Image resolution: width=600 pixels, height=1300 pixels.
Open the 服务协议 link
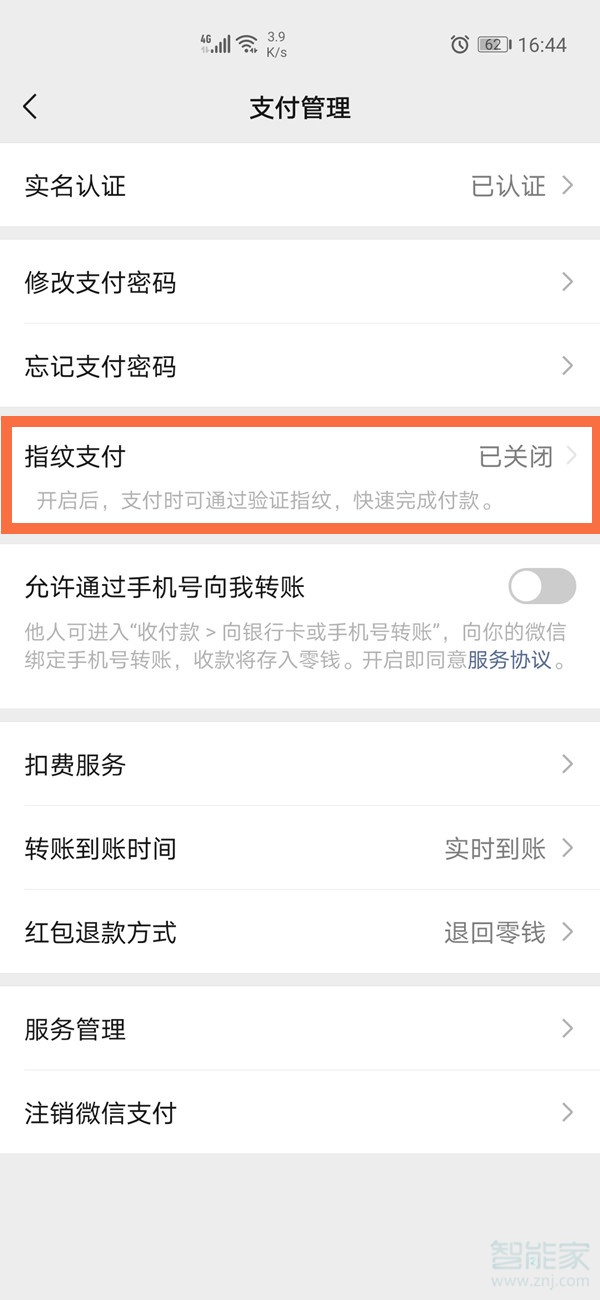(x=509, y=660)
